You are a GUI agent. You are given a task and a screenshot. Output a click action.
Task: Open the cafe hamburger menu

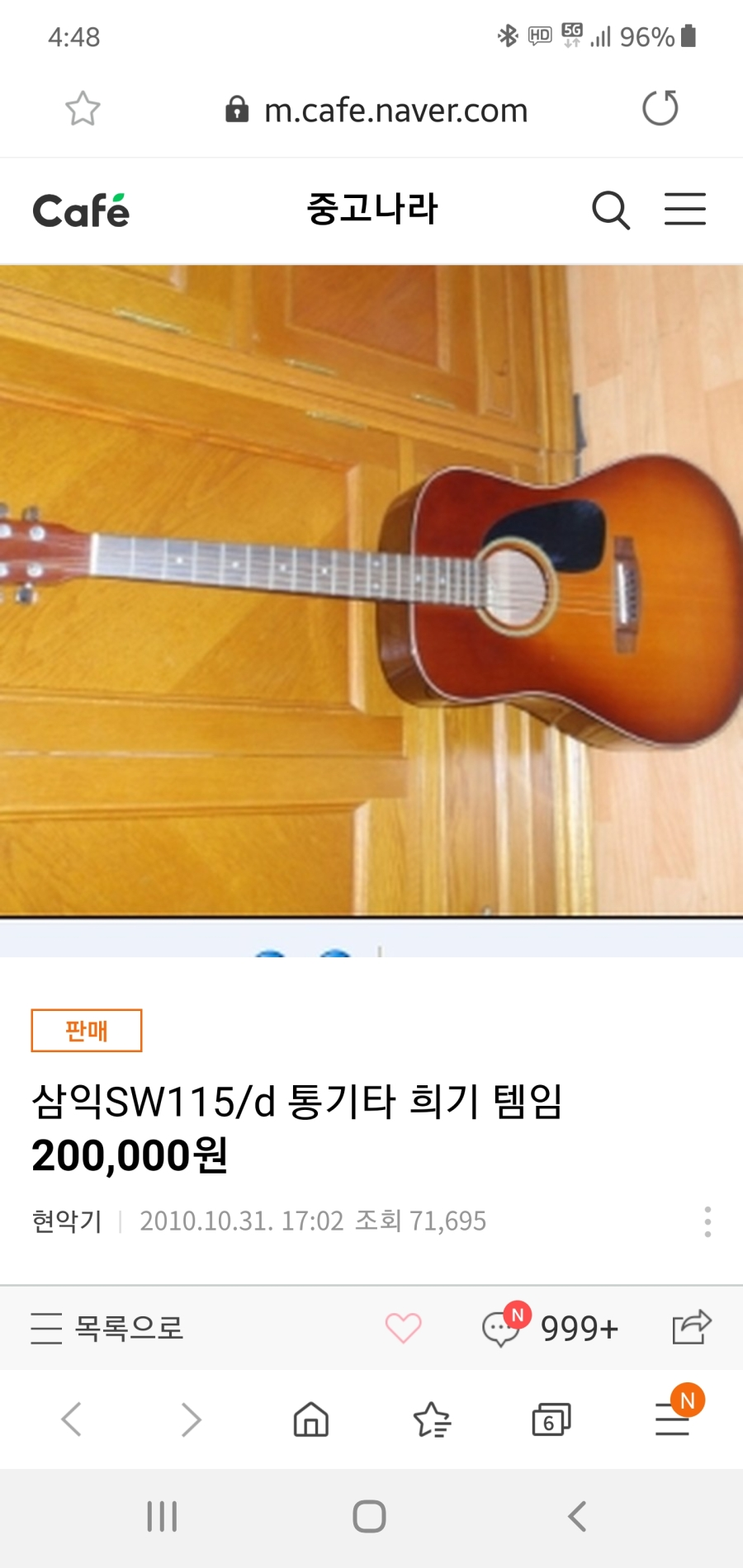point(684,210)
